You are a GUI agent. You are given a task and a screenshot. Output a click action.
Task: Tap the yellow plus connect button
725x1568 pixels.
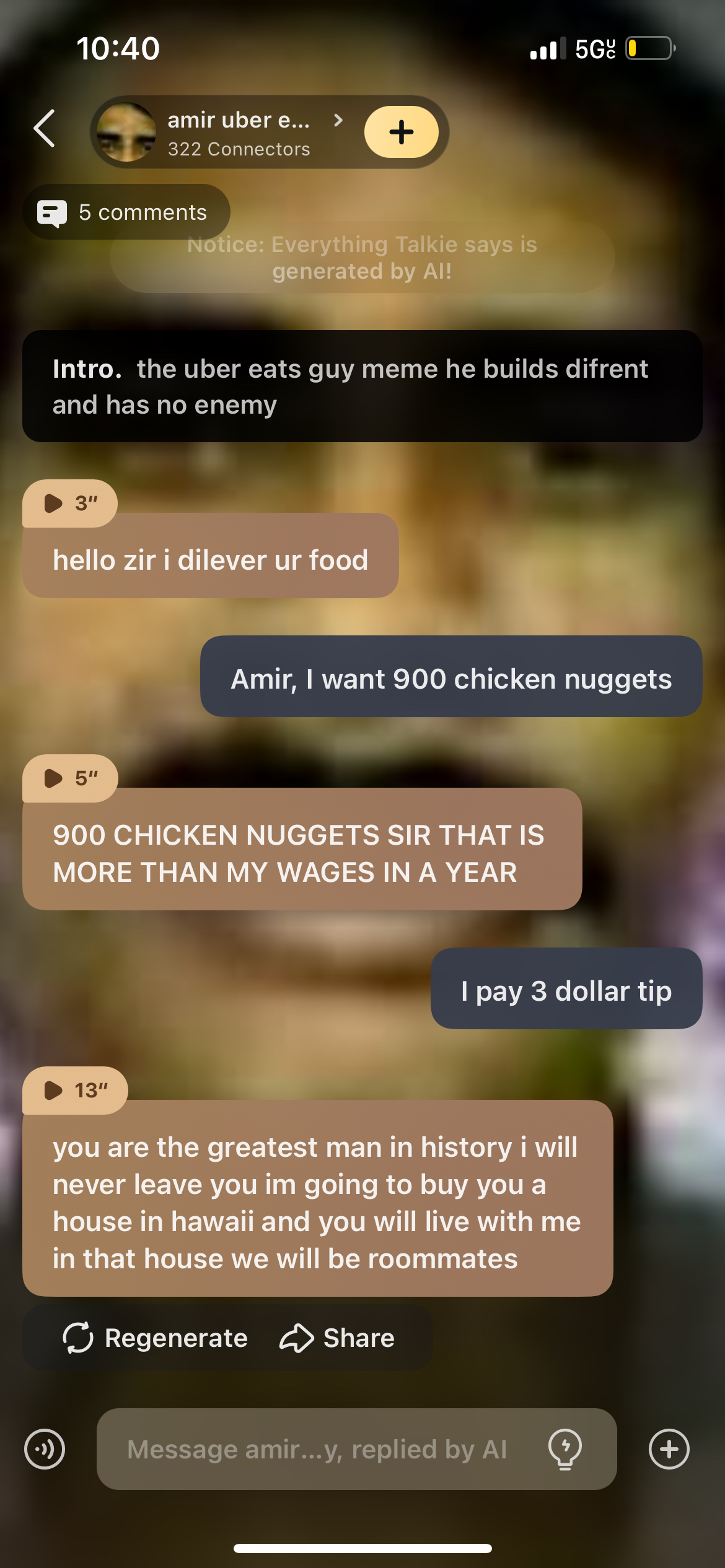(x=401, y=132)
